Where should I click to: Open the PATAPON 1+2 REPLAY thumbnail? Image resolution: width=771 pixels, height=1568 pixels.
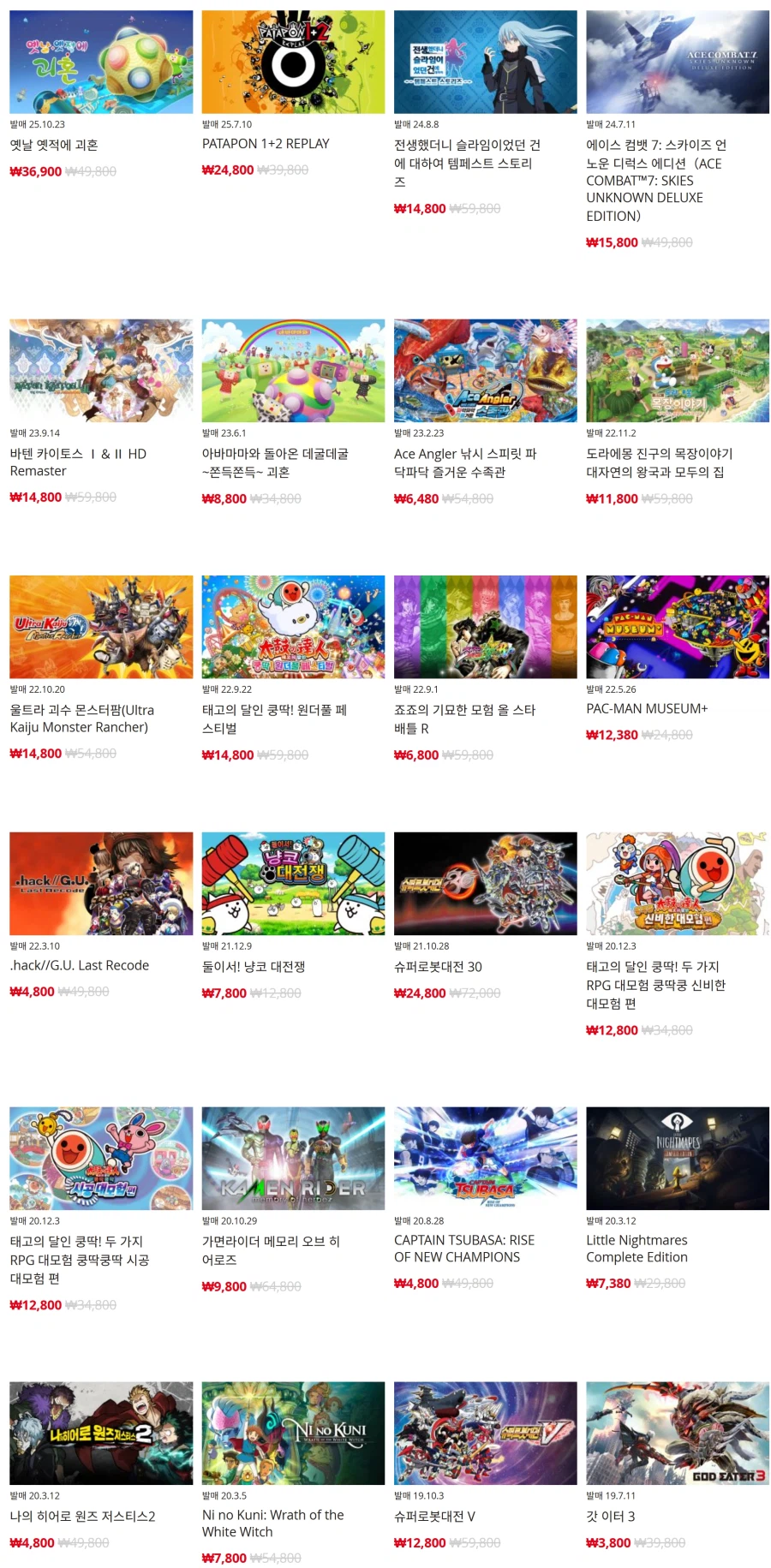pos(292,61)
